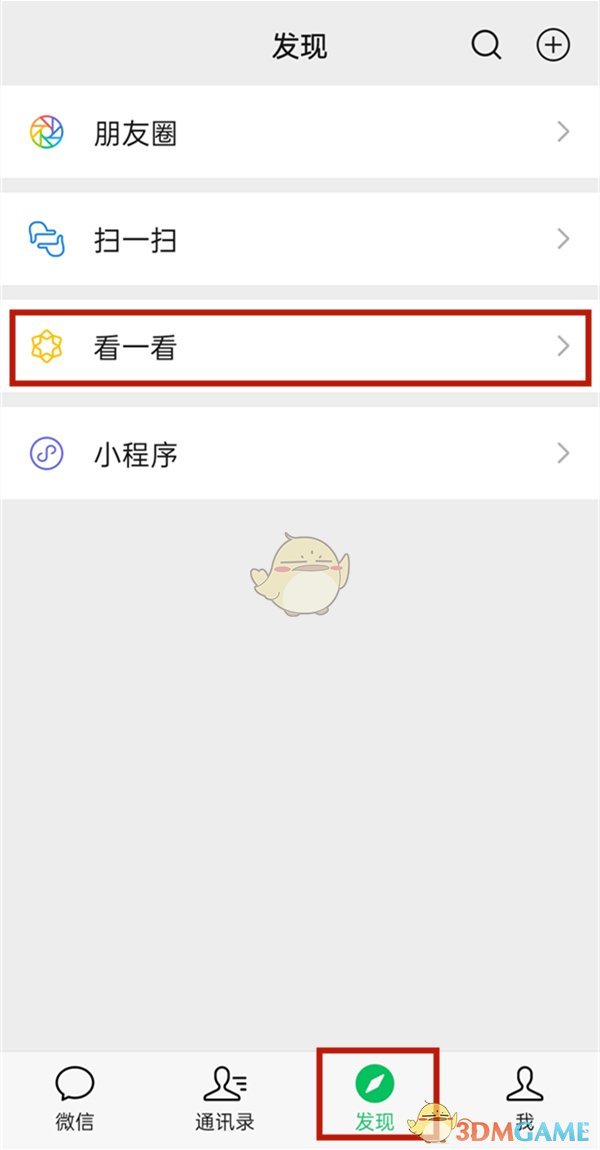Select the 发现 discover tab
The width and height of the screenshot is (600, 1150).
coord(375,1098)
